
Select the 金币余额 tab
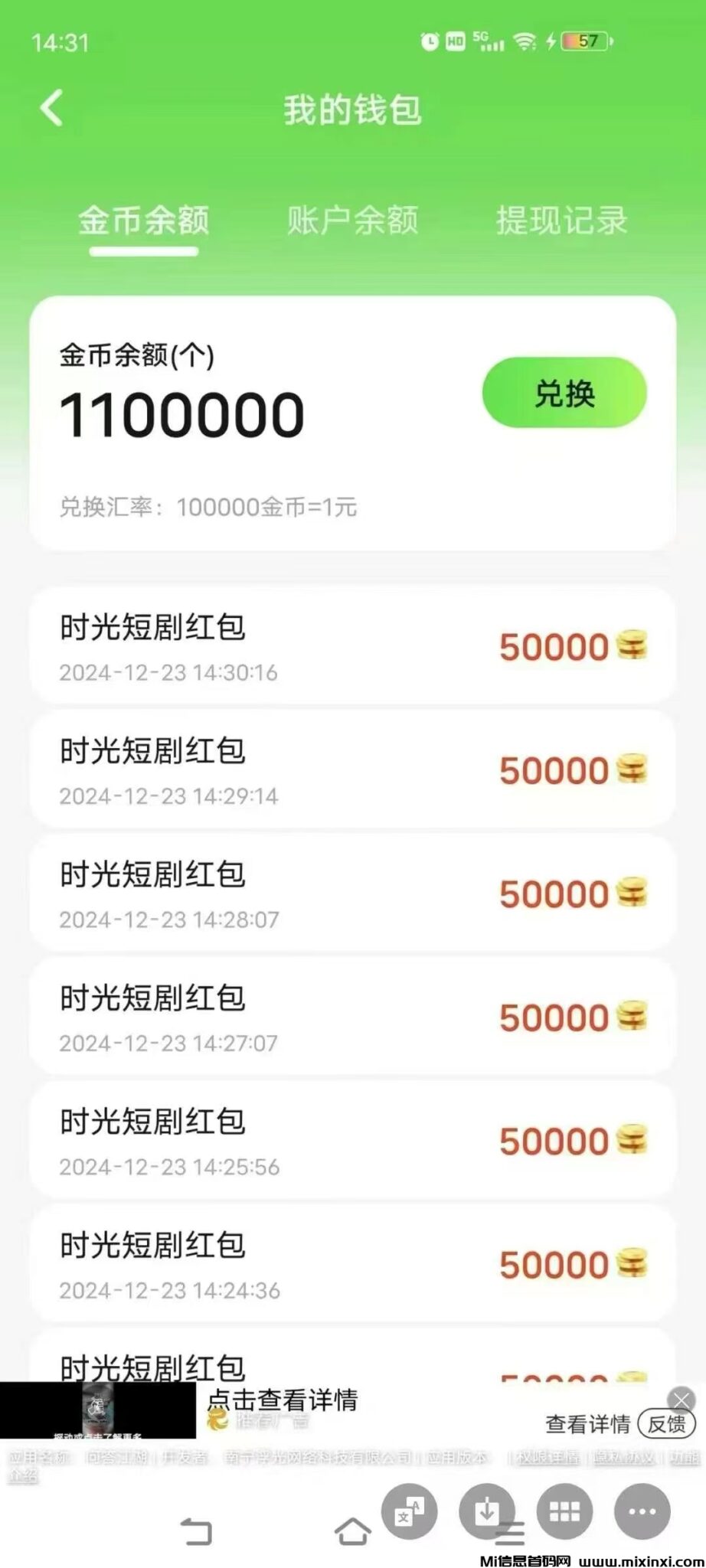point(142,220)
